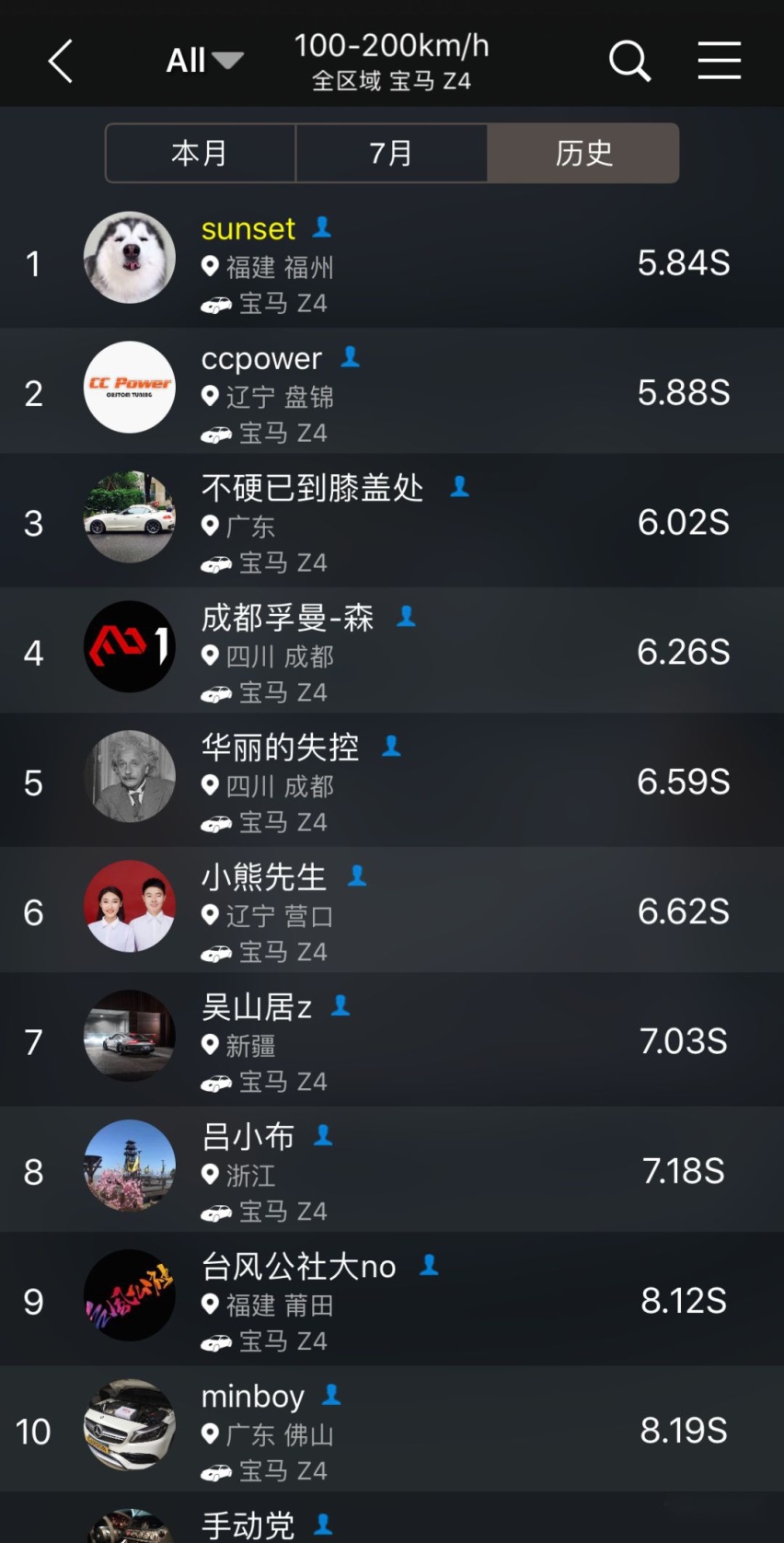The image size is (784, 1543).
Task: Switch to the 本月 tab
Action: click(x=201, y=153)
